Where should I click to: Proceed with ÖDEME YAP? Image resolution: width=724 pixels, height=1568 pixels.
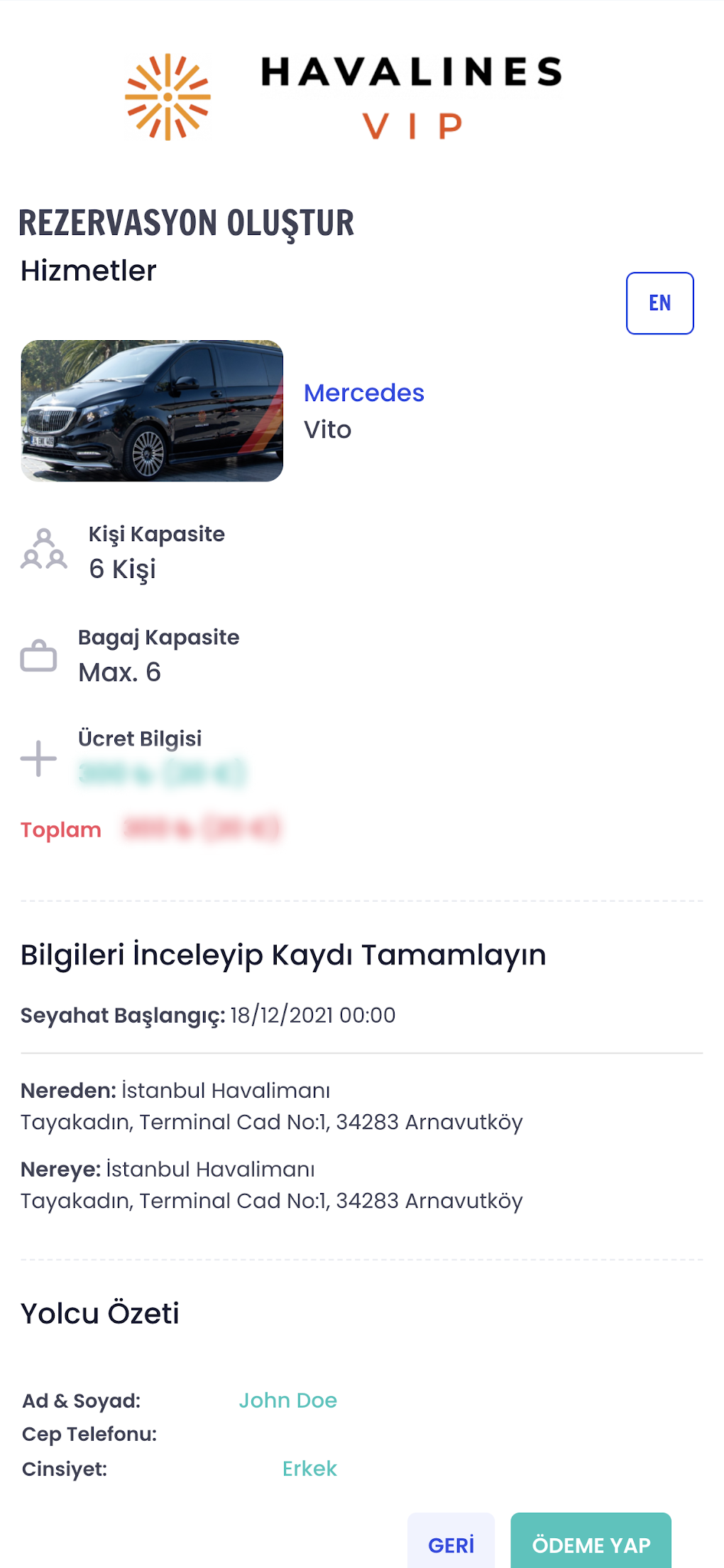coord(591,1544)
